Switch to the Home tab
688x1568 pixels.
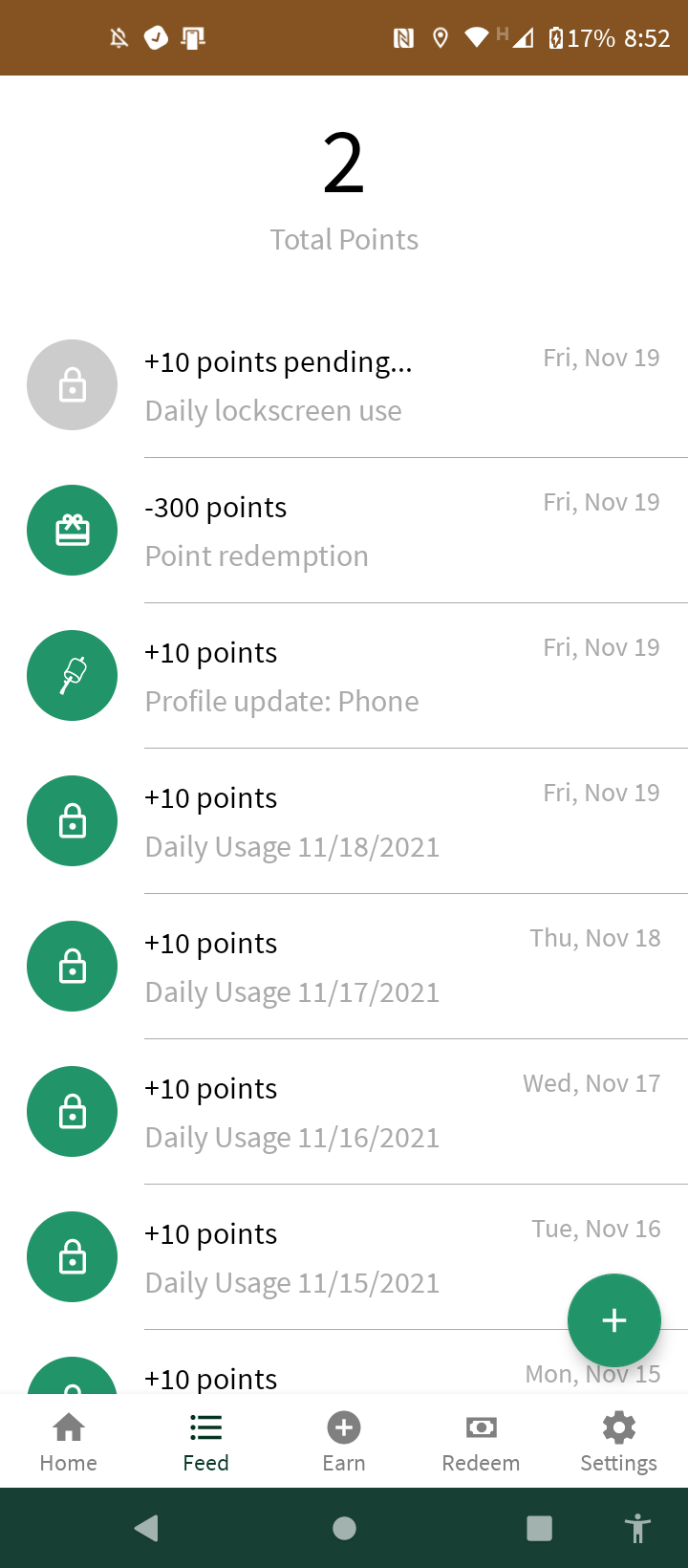[69, 1441]
